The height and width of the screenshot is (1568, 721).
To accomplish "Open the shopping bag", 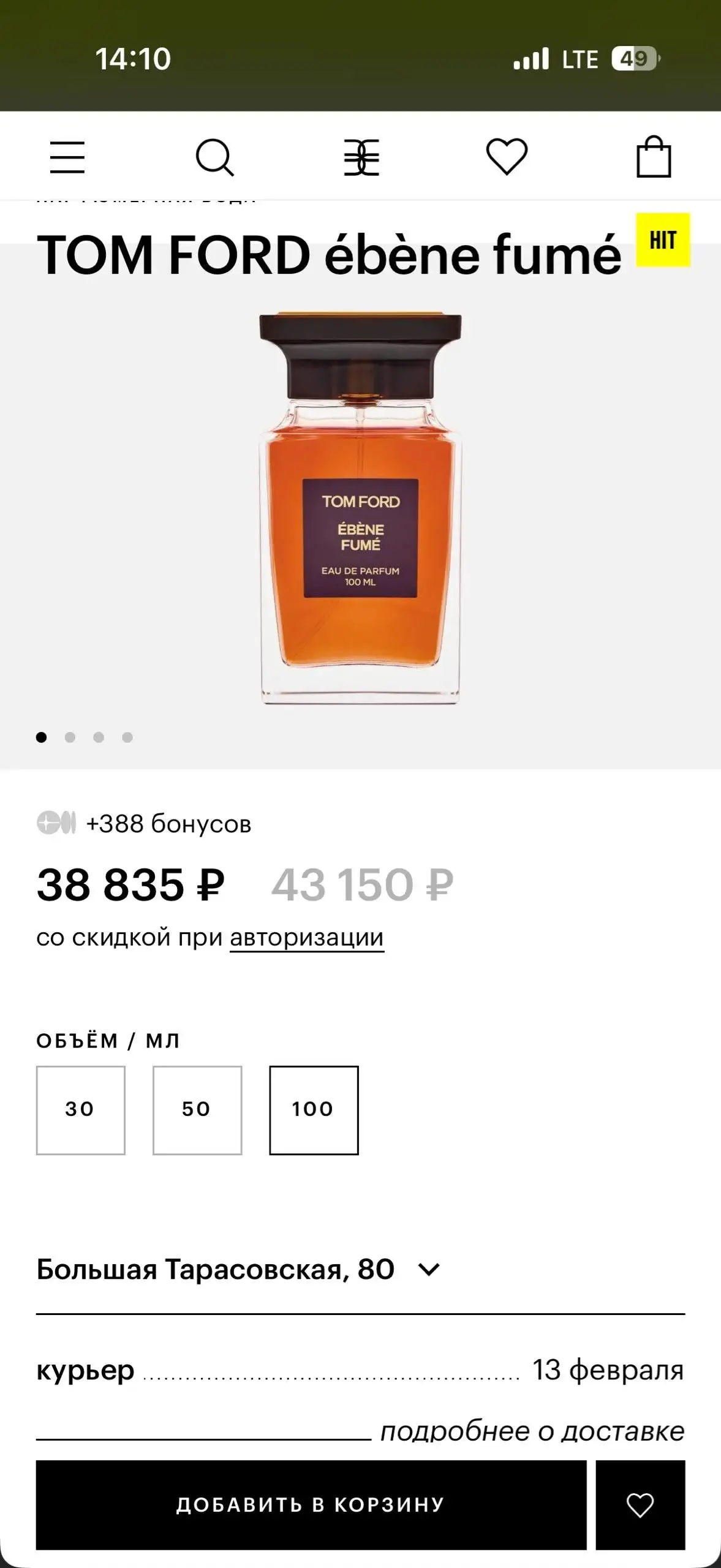I will pyautogui.click(x=654, y=157).
